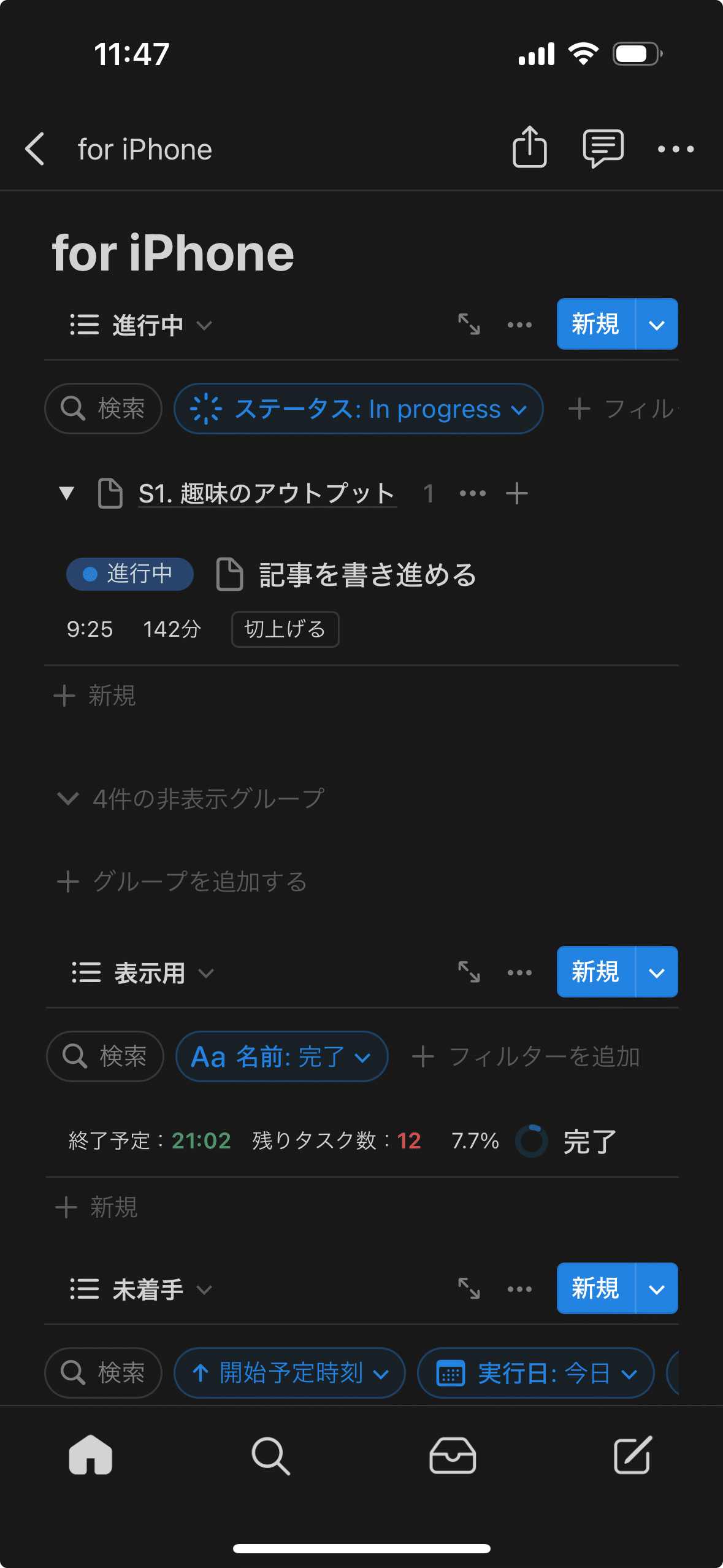Tap the 切上げる button
723x1568 pixels.
[285, 629]
